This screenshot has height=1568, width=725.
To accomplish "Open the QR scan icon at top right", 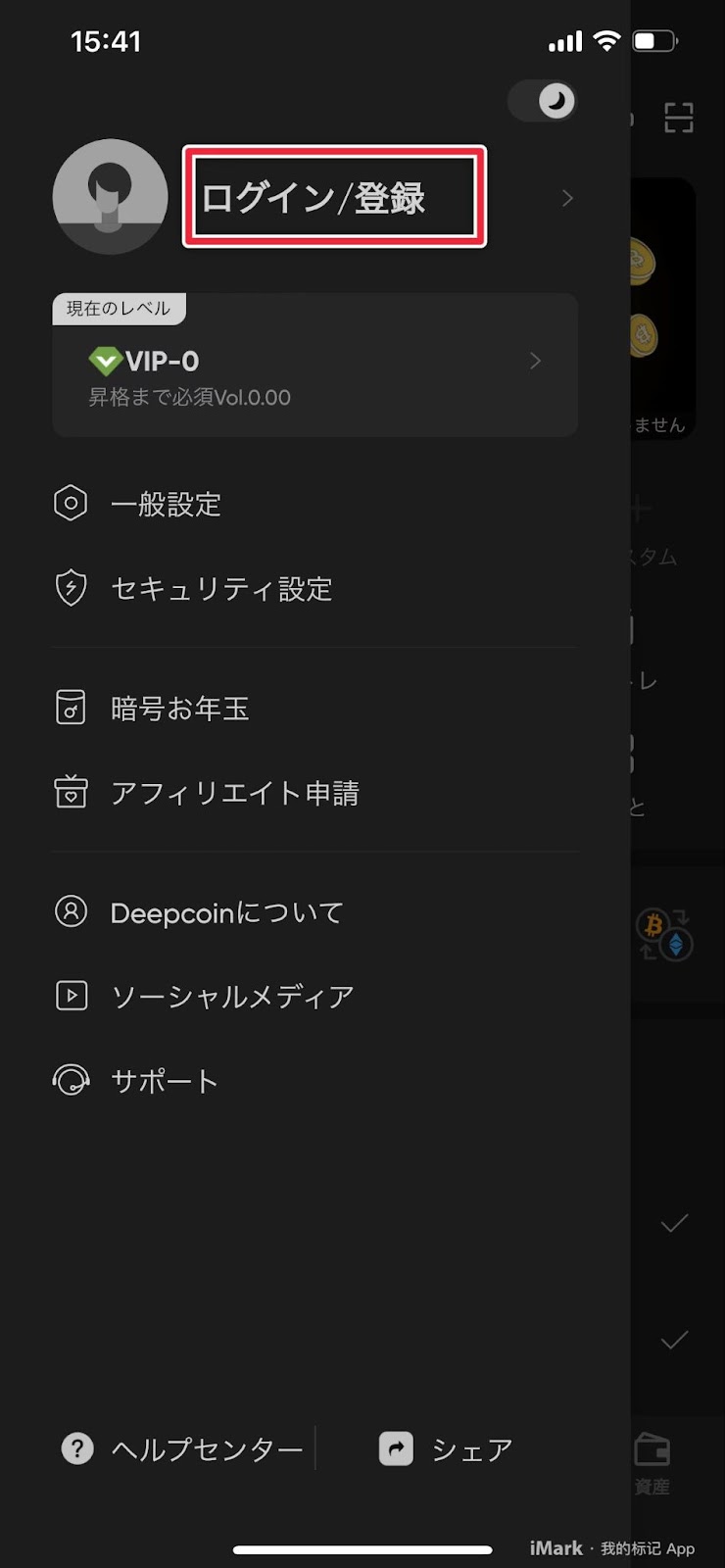I will pyautogui.click(x=679, y=118).
